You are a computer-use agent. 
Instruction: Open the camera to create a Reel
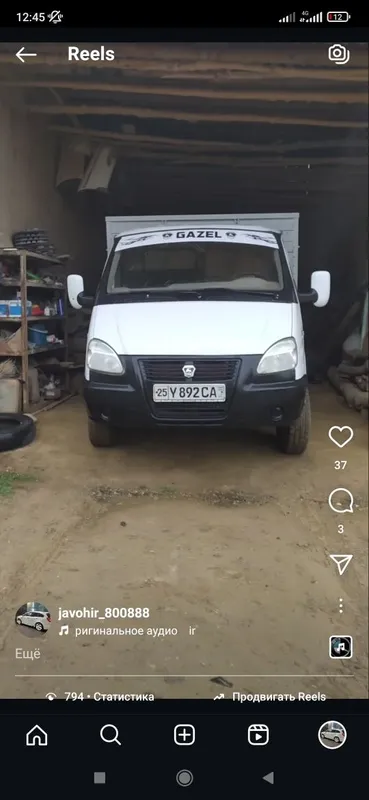click(339, 54)
